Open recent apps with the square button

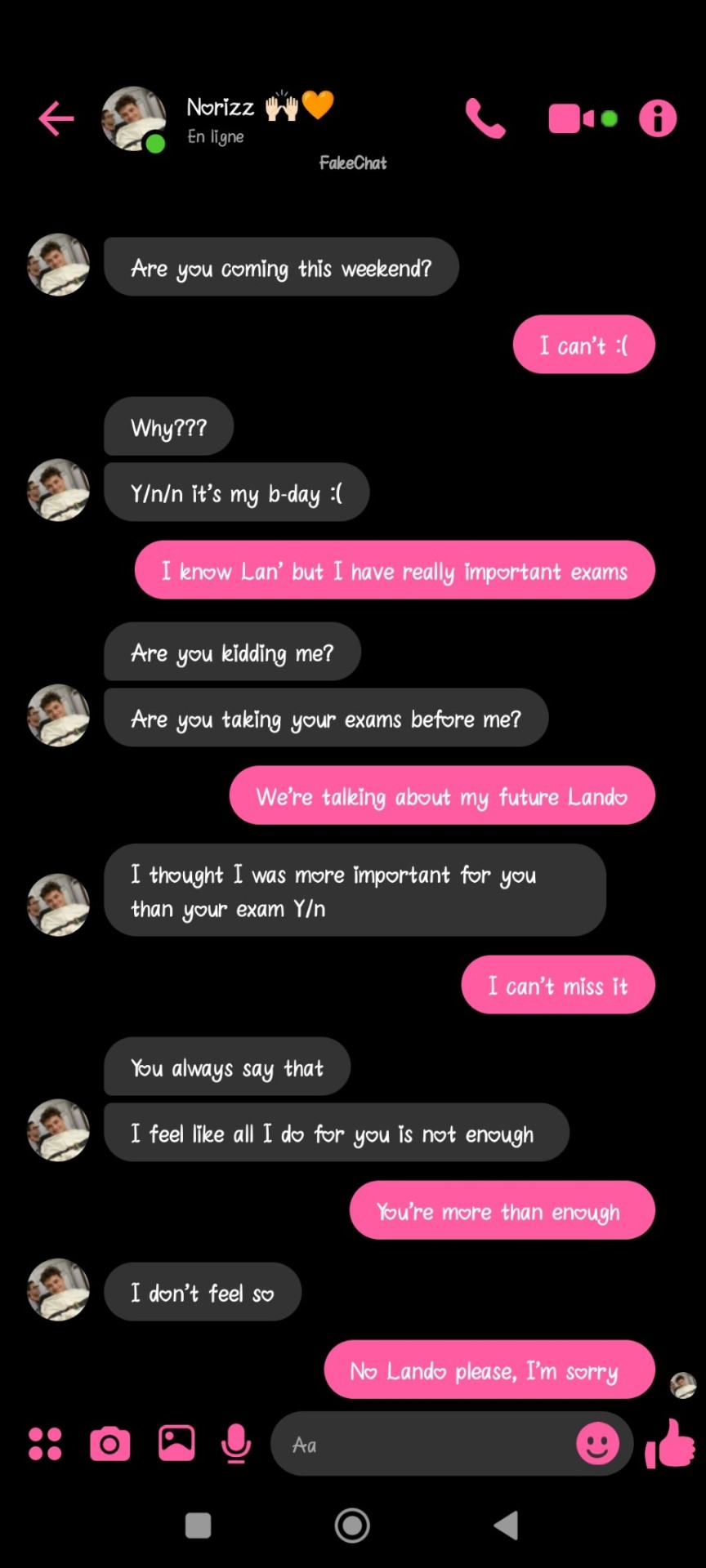click(199, 1525)
